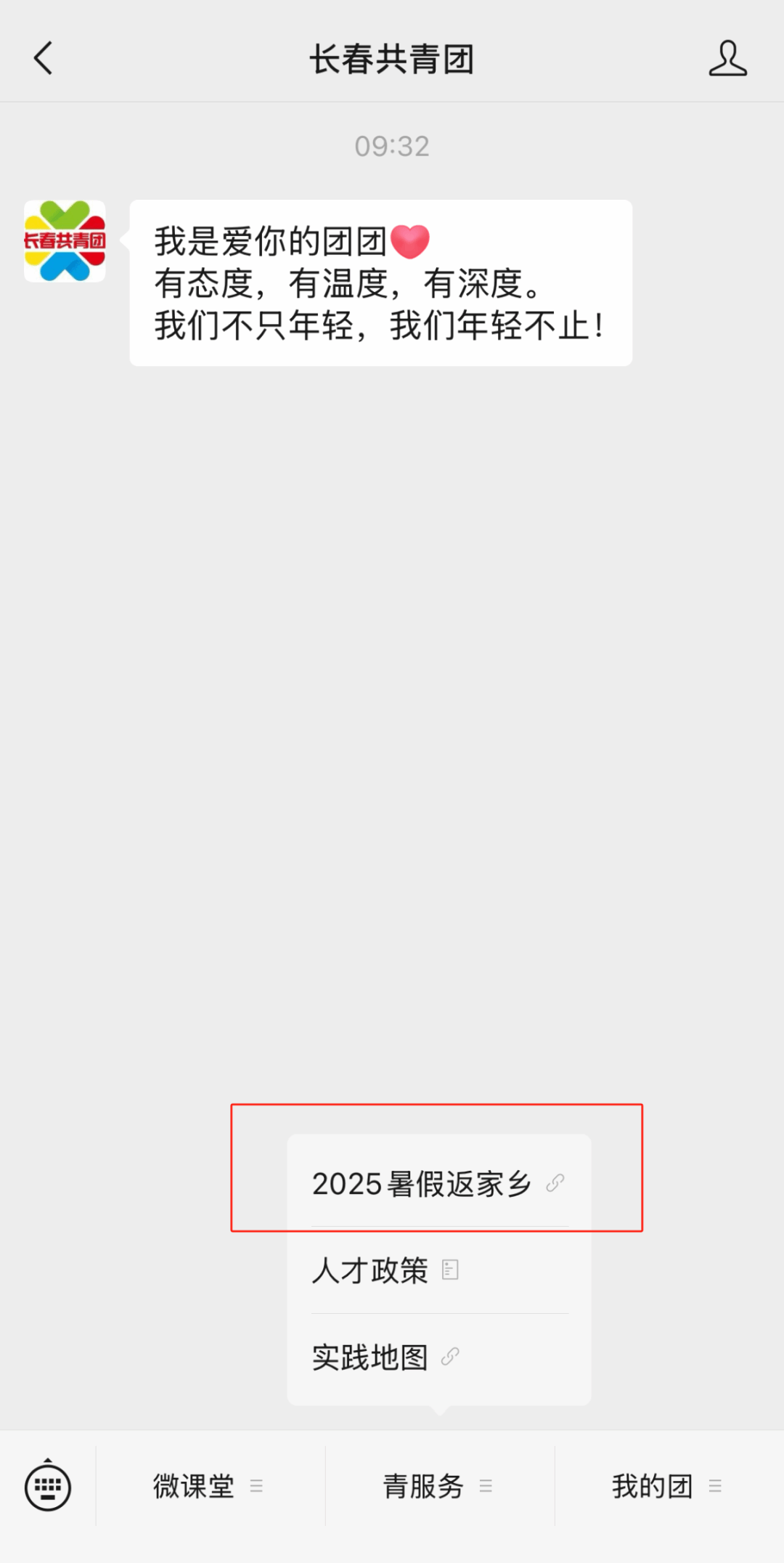Open 2025暑假返家乡 link
This screenshot has height=1563, width=784.
(438, 1184)
